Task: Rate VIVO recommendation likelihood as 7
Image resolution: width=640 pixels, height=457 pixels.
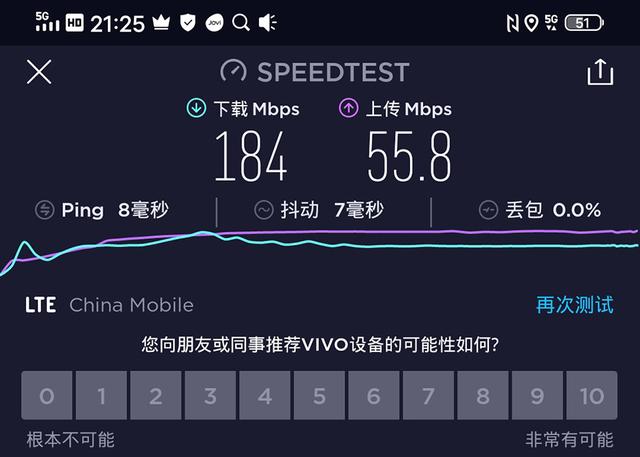Action: point(428,396)
